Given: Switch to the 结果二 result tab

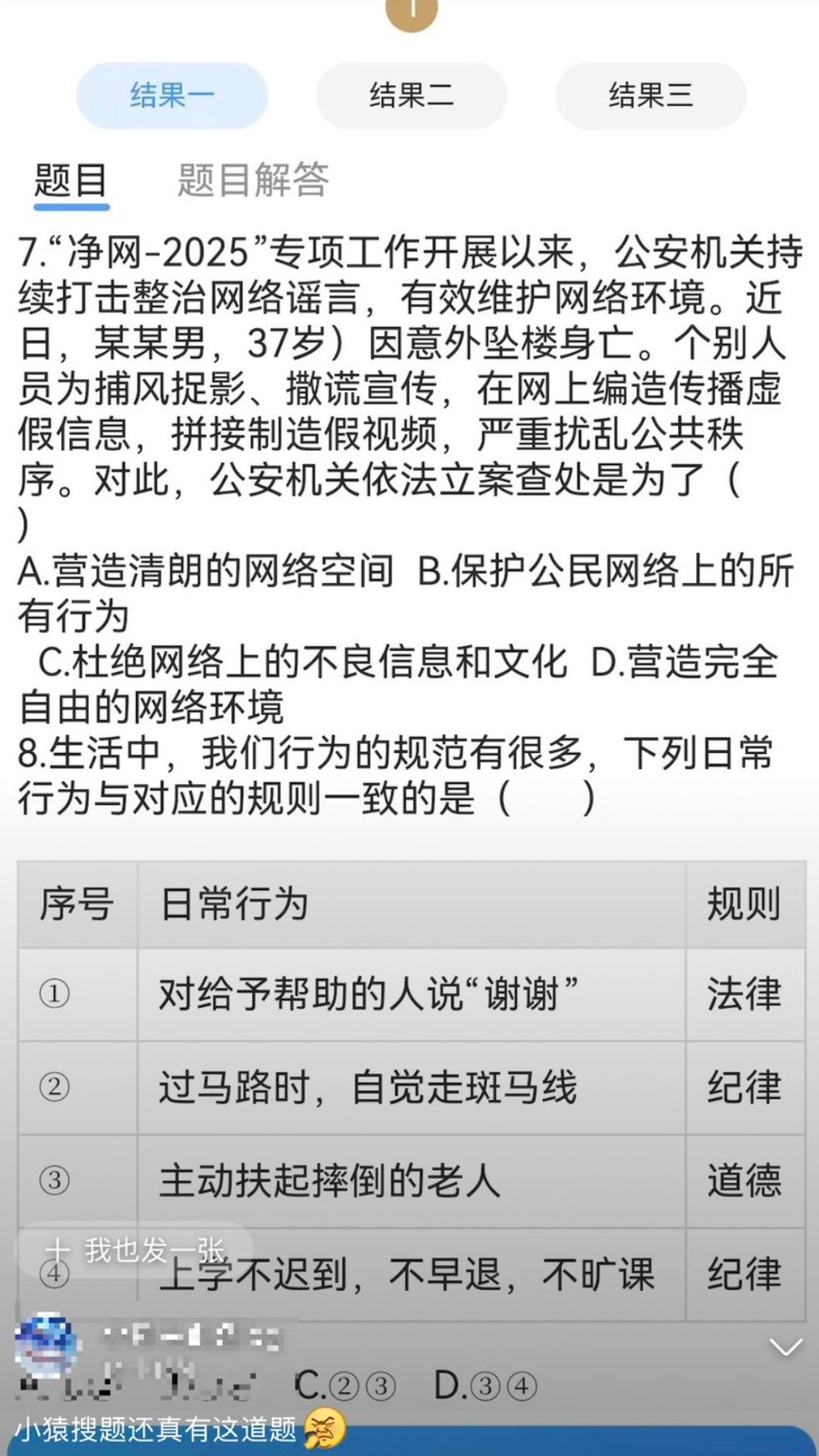Looking at the screenshot, I should [x=411, y=94].
